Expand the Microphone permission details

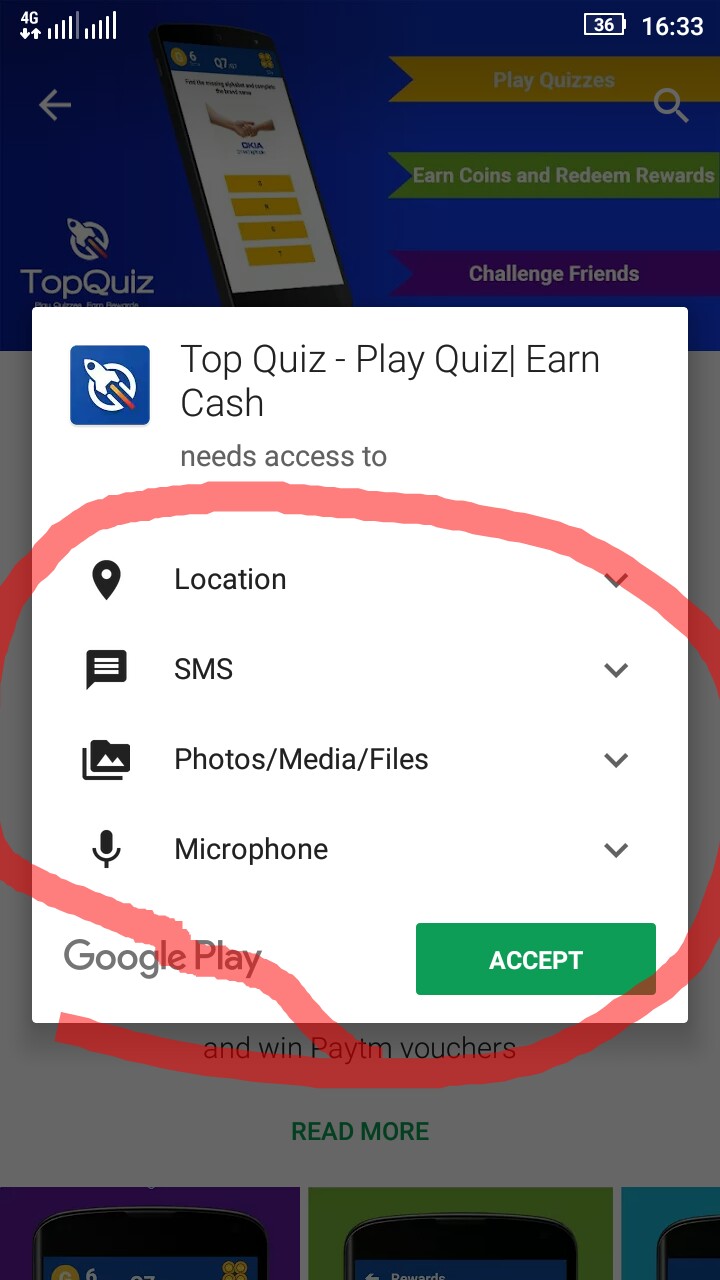616,850
